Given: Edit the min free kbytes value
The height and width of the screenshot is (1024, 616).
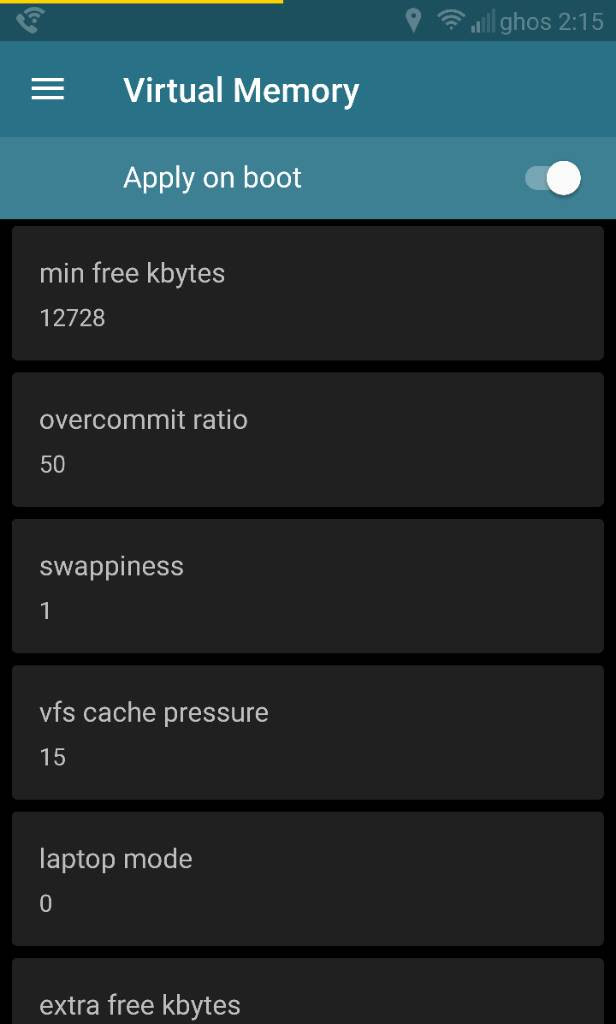Looking at the screenshot, I should 308,293.
